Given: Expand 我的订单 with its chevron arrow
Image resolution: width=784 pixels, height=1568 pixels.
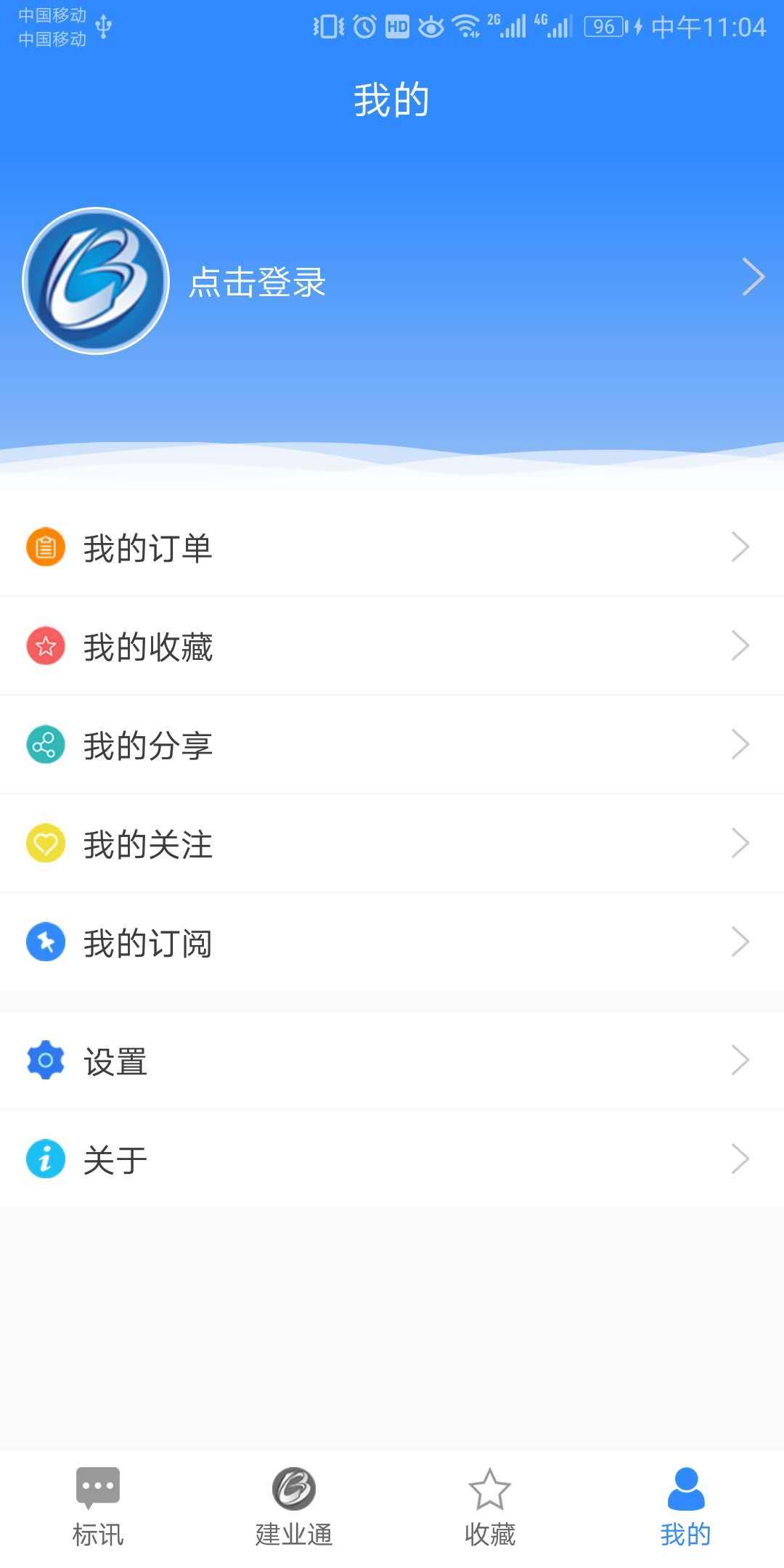Looking at the screenshot, I should tap(740, 548).
